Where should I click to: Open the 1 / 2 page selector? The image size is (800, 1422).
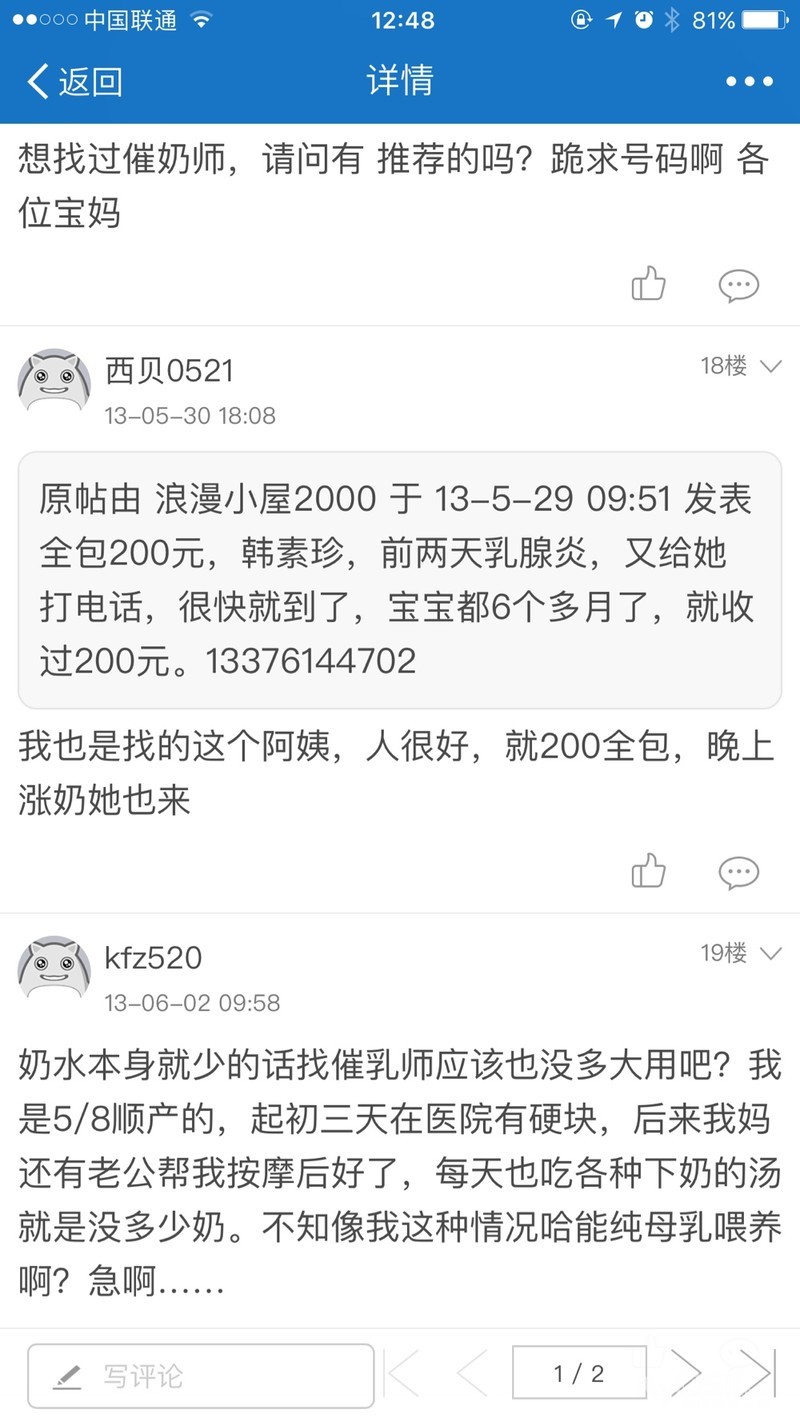pos(579,1373)
